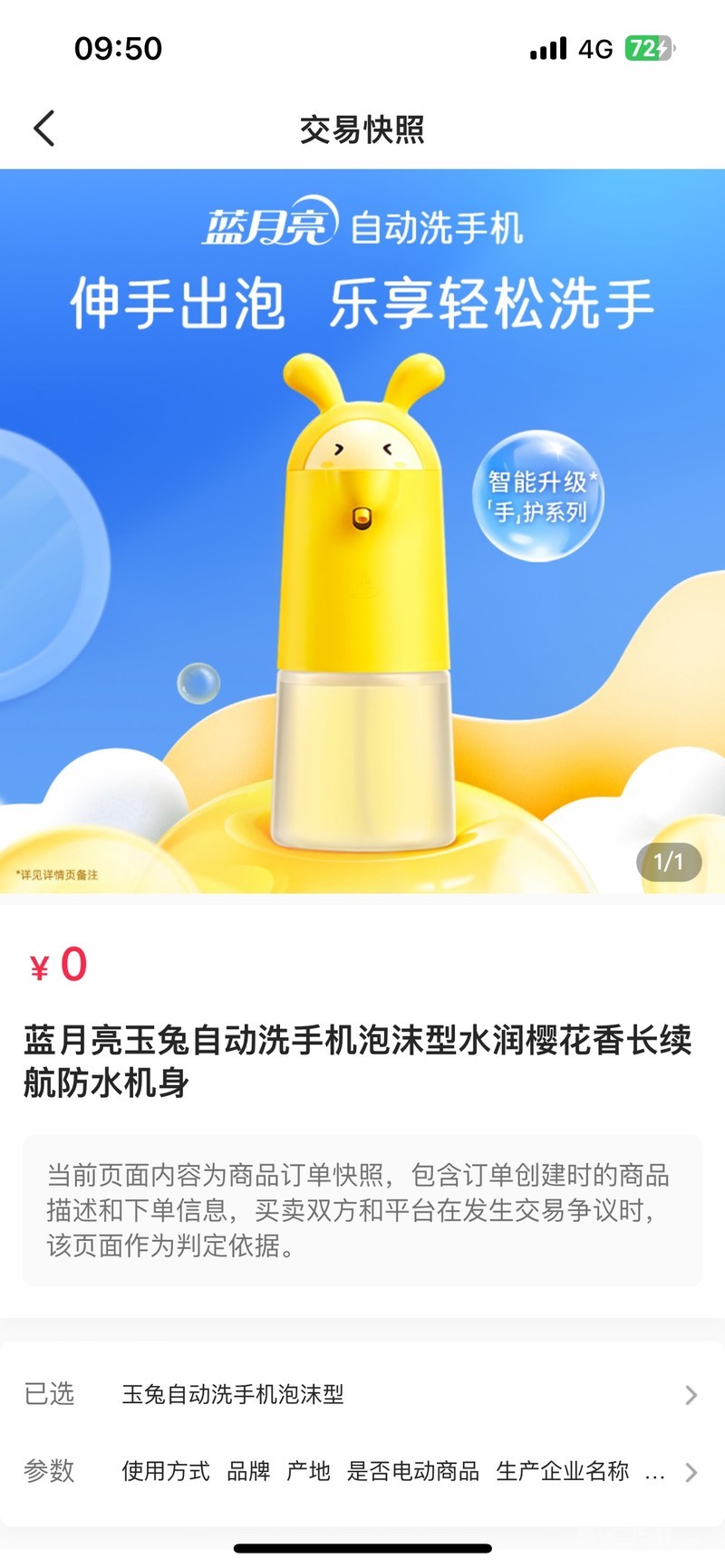The image size is (725, 1568).
Task: Open the 蓝月亮 product image
Action: coord(362,531)
